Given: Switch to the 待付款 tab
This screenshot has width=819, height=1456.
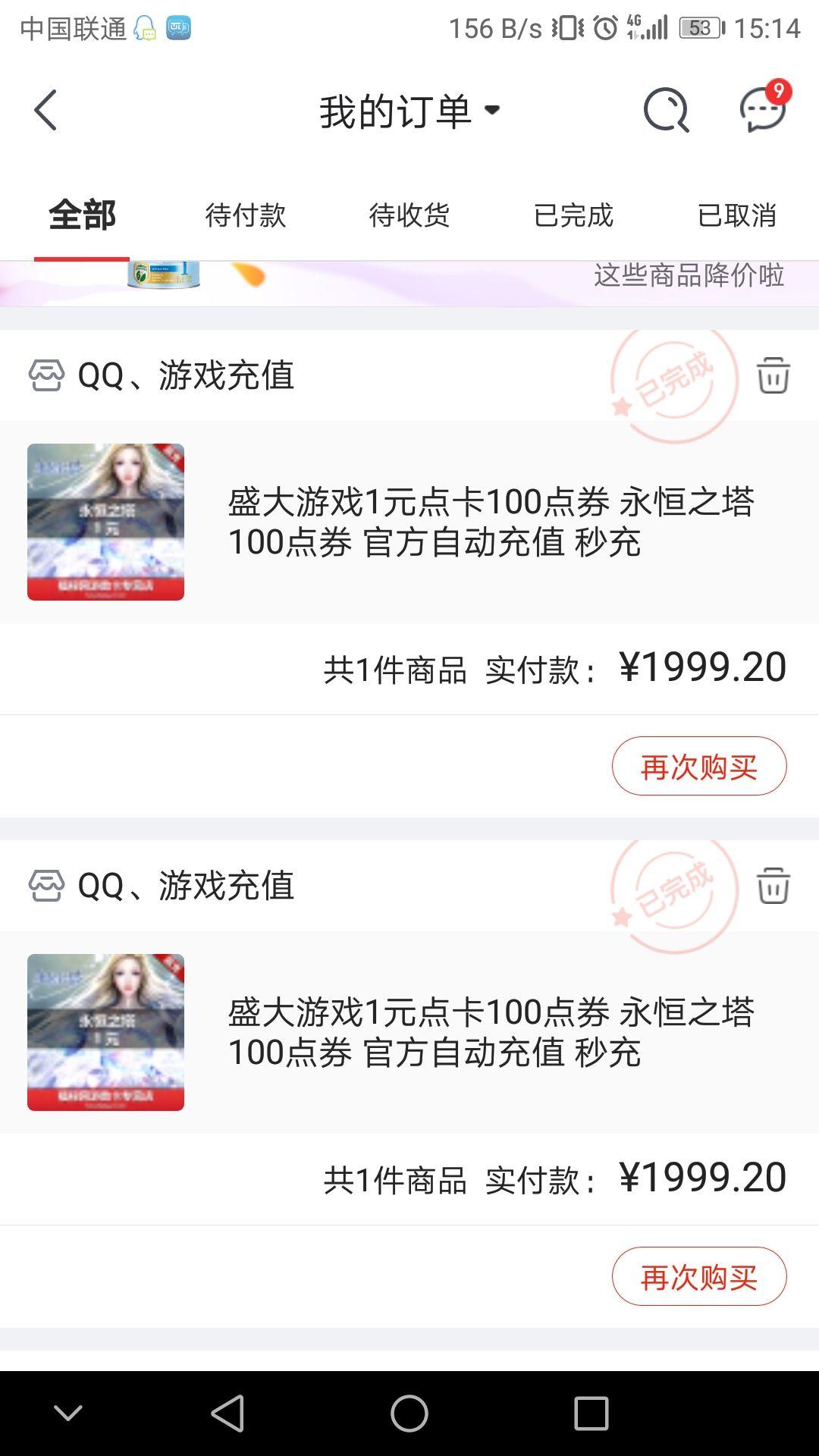Looking at the screenshot, I should 246,215.
